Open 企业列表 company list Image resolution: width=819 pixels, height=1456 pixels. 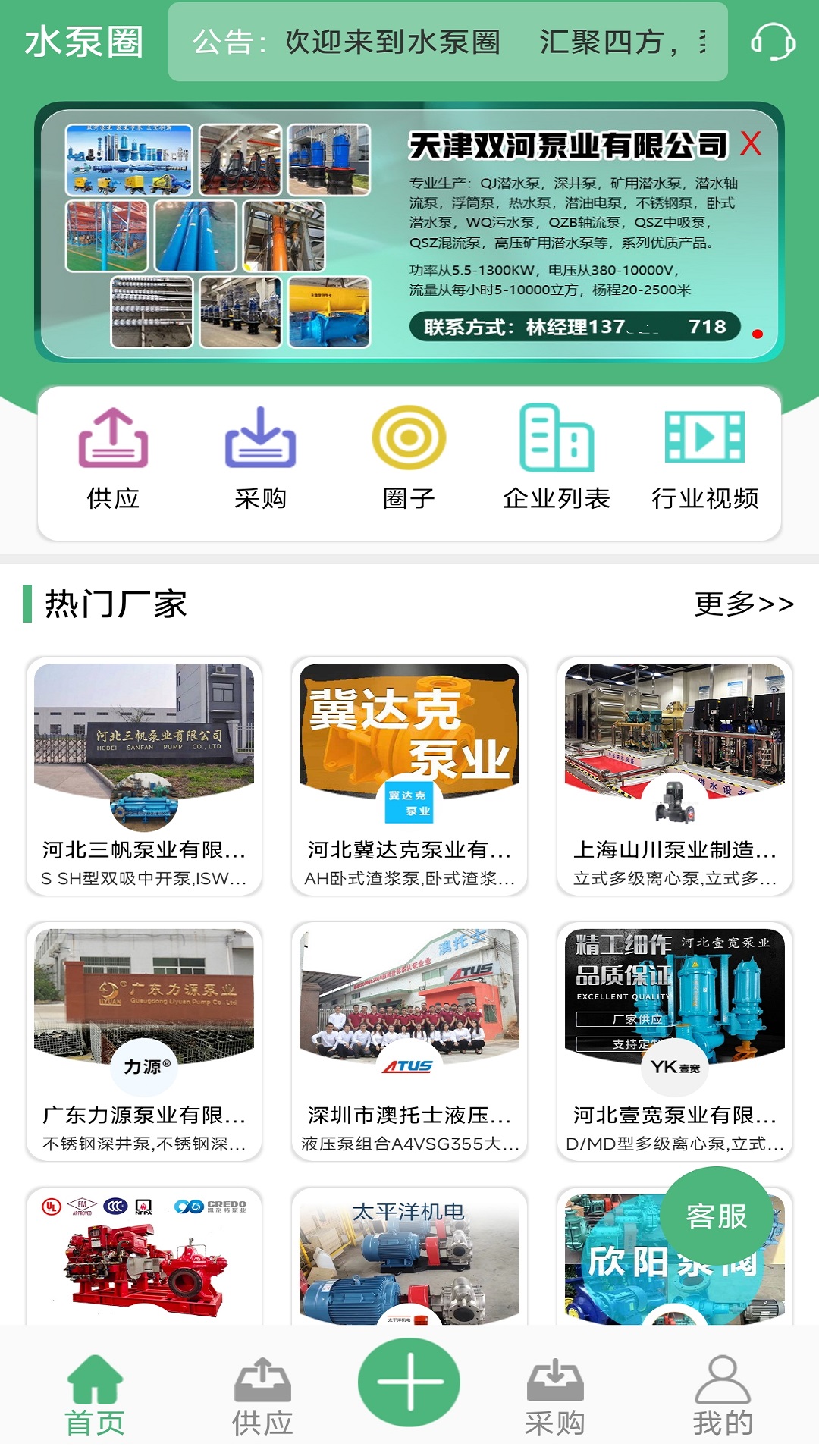[x=557, y=458]
